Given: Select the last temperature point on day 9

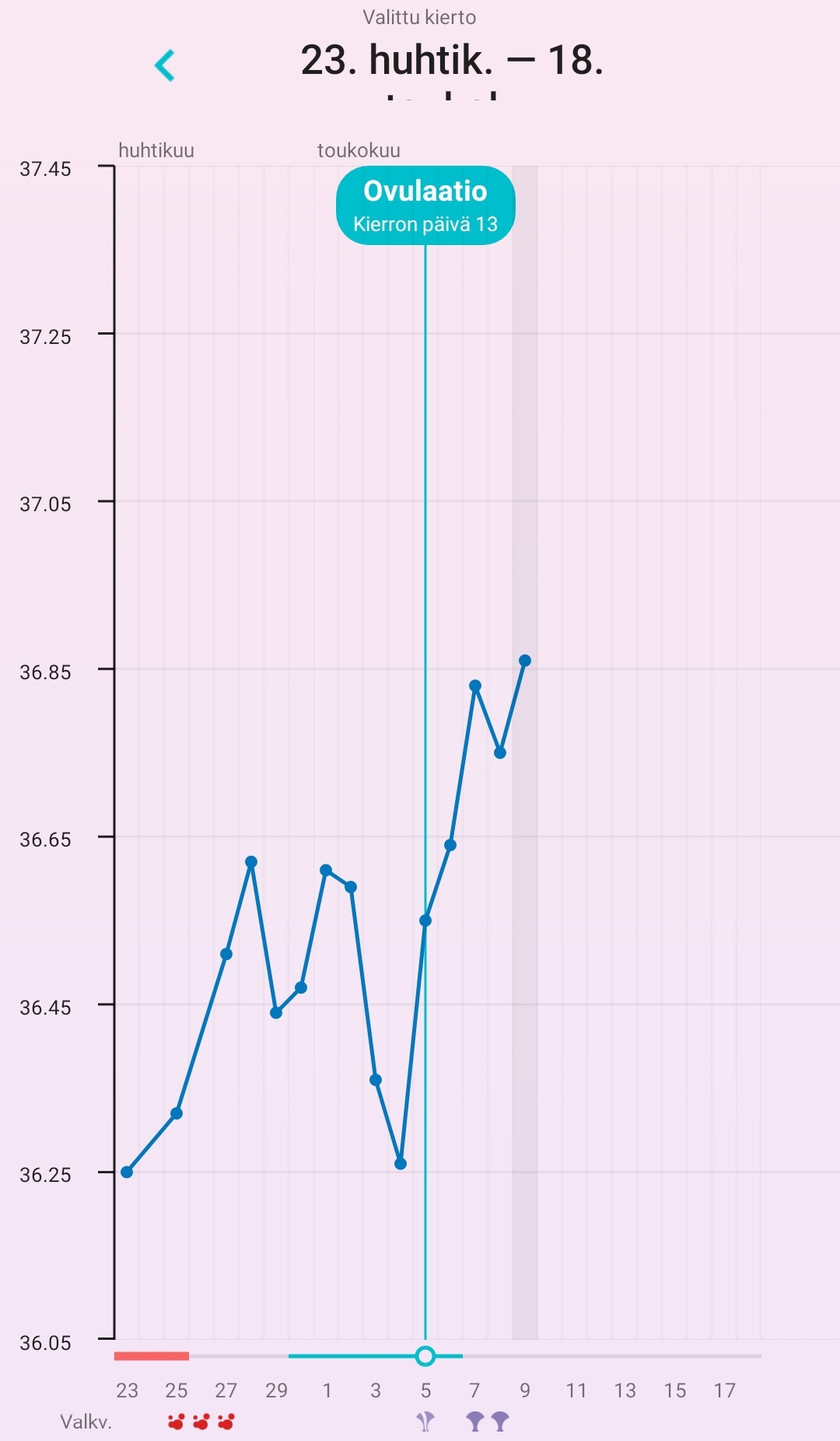Looking at the screenshot, I should (x=525, y=661).
